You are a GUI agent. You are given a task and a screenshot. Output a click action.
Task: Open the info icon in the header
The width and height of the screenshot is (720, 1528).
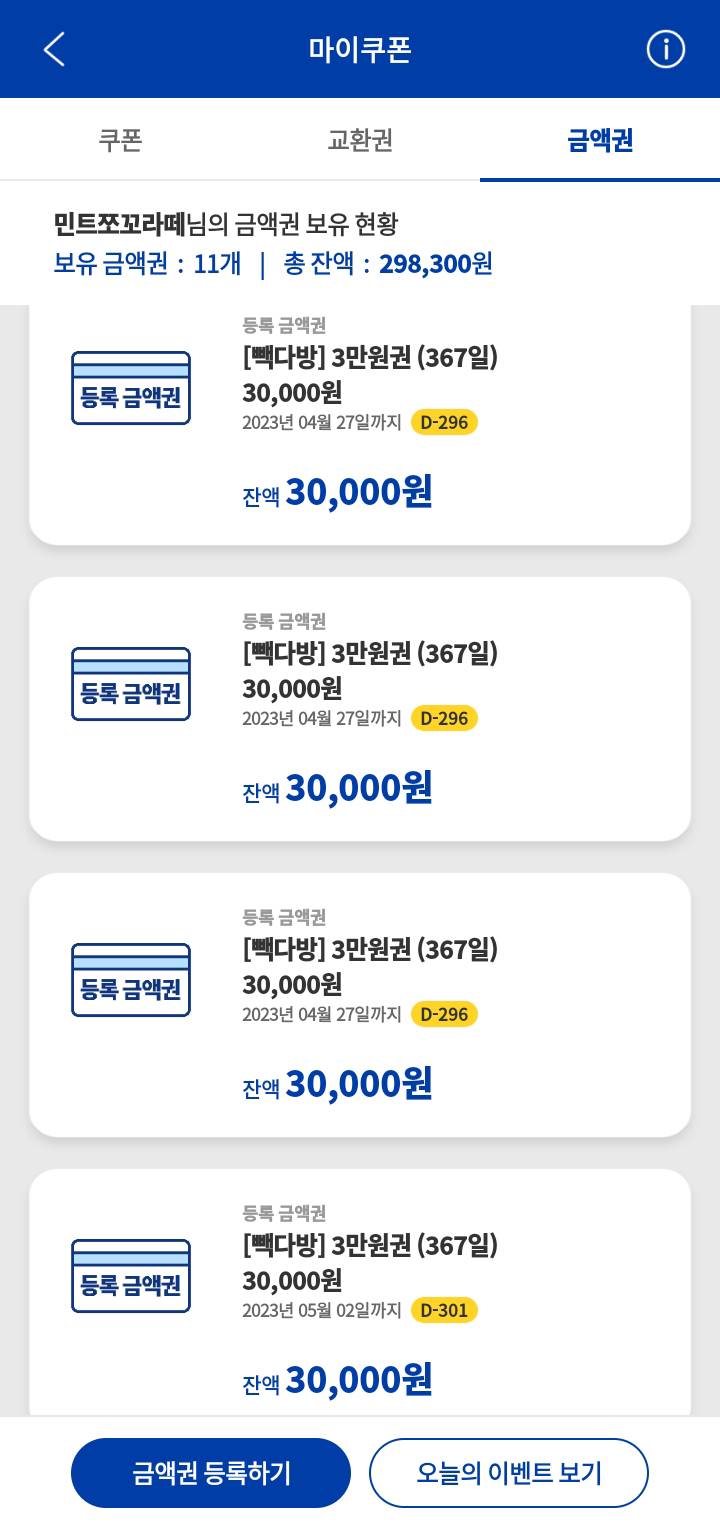pos(665,49)
